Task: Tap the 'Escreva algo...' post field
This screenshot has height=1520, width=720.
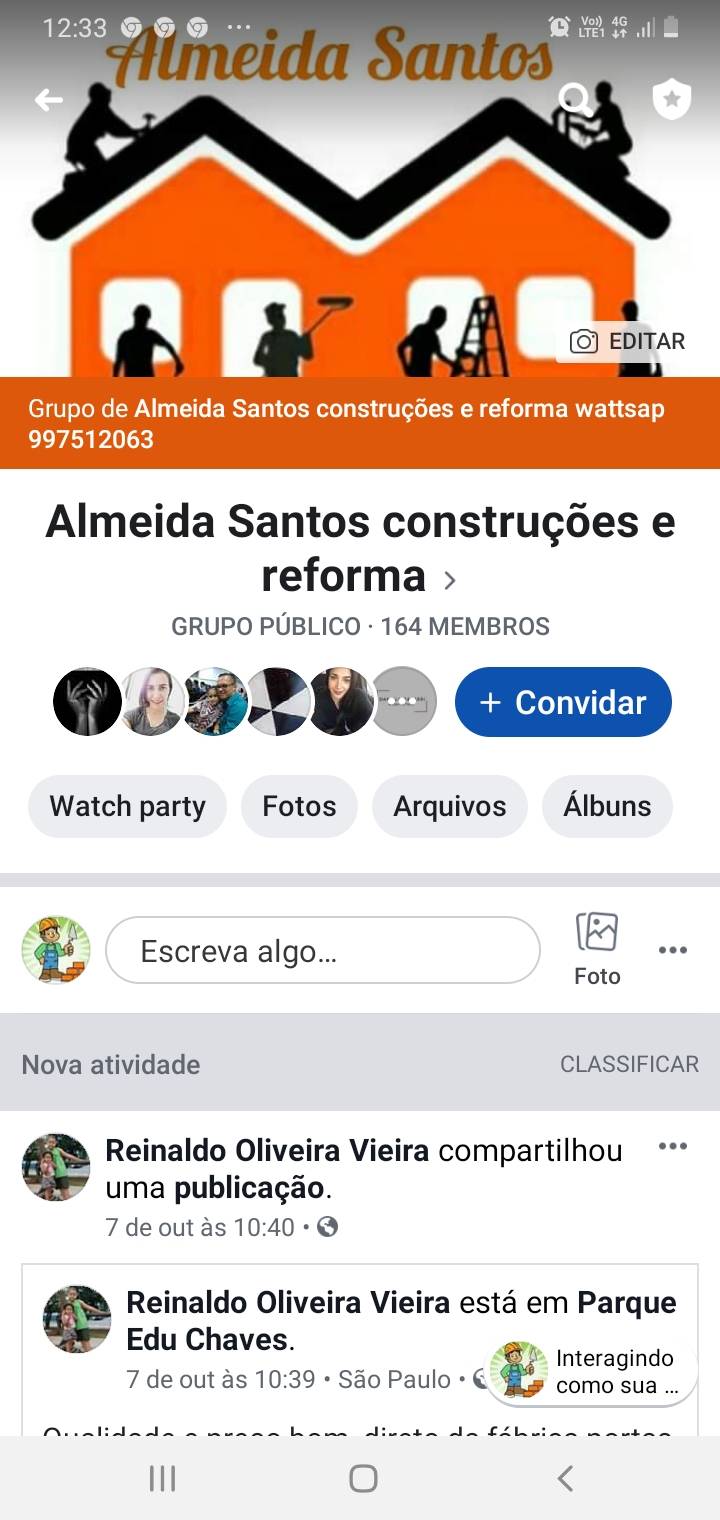Action: pyautogui.click(x=322, y=950)
